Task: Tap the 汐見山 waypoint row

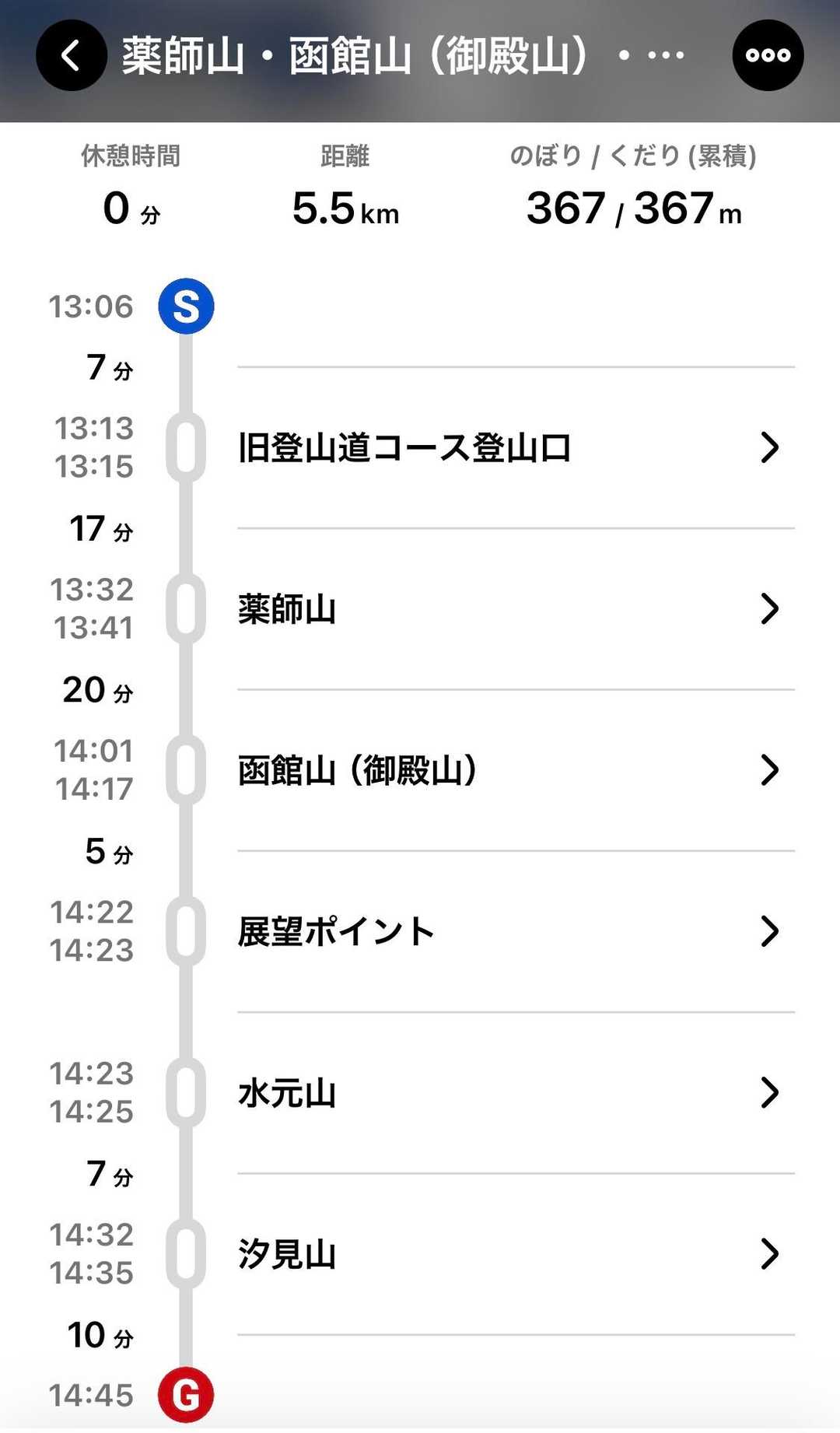Action: tap(513, 1254)
